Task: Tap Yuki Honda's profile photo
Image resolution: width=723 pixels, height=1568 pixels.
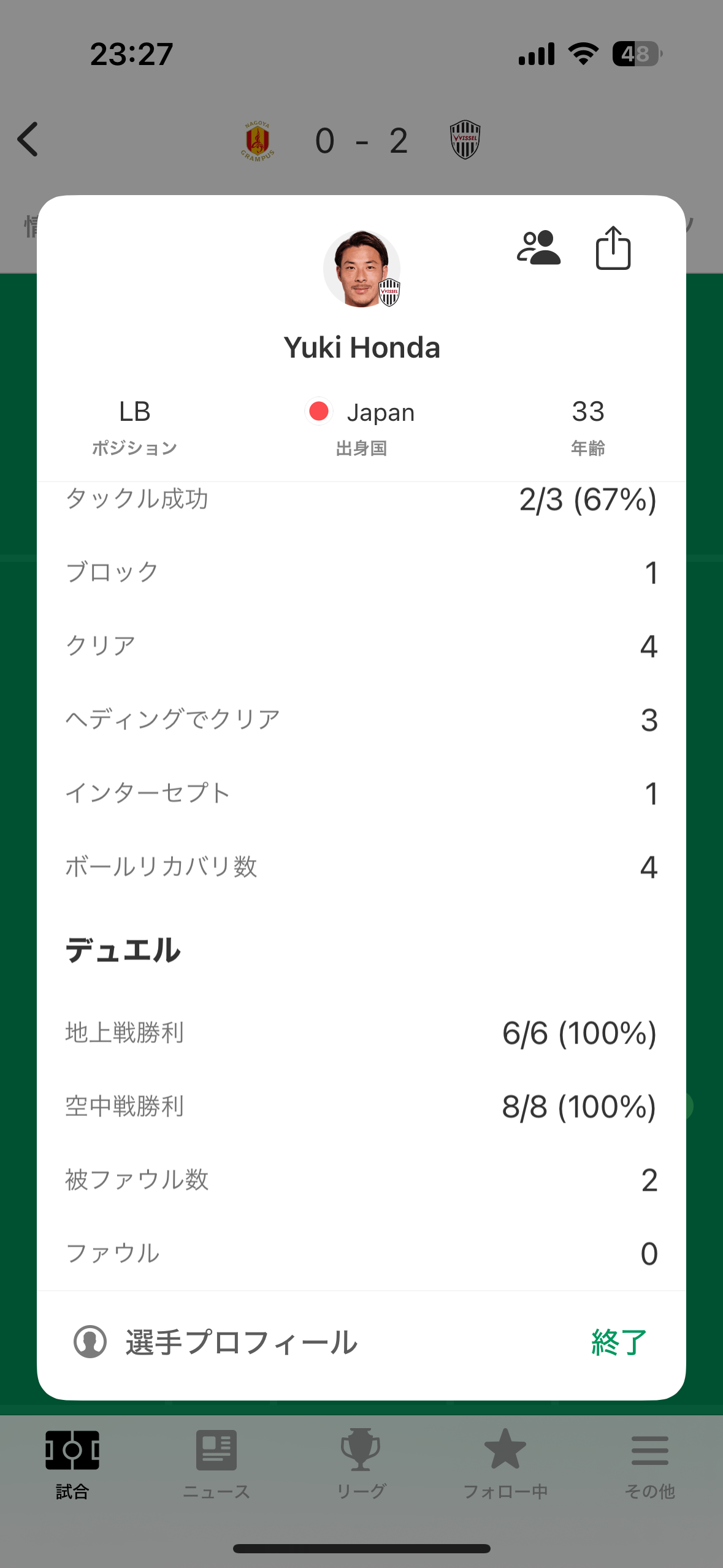Action: (x=362, y=269)
